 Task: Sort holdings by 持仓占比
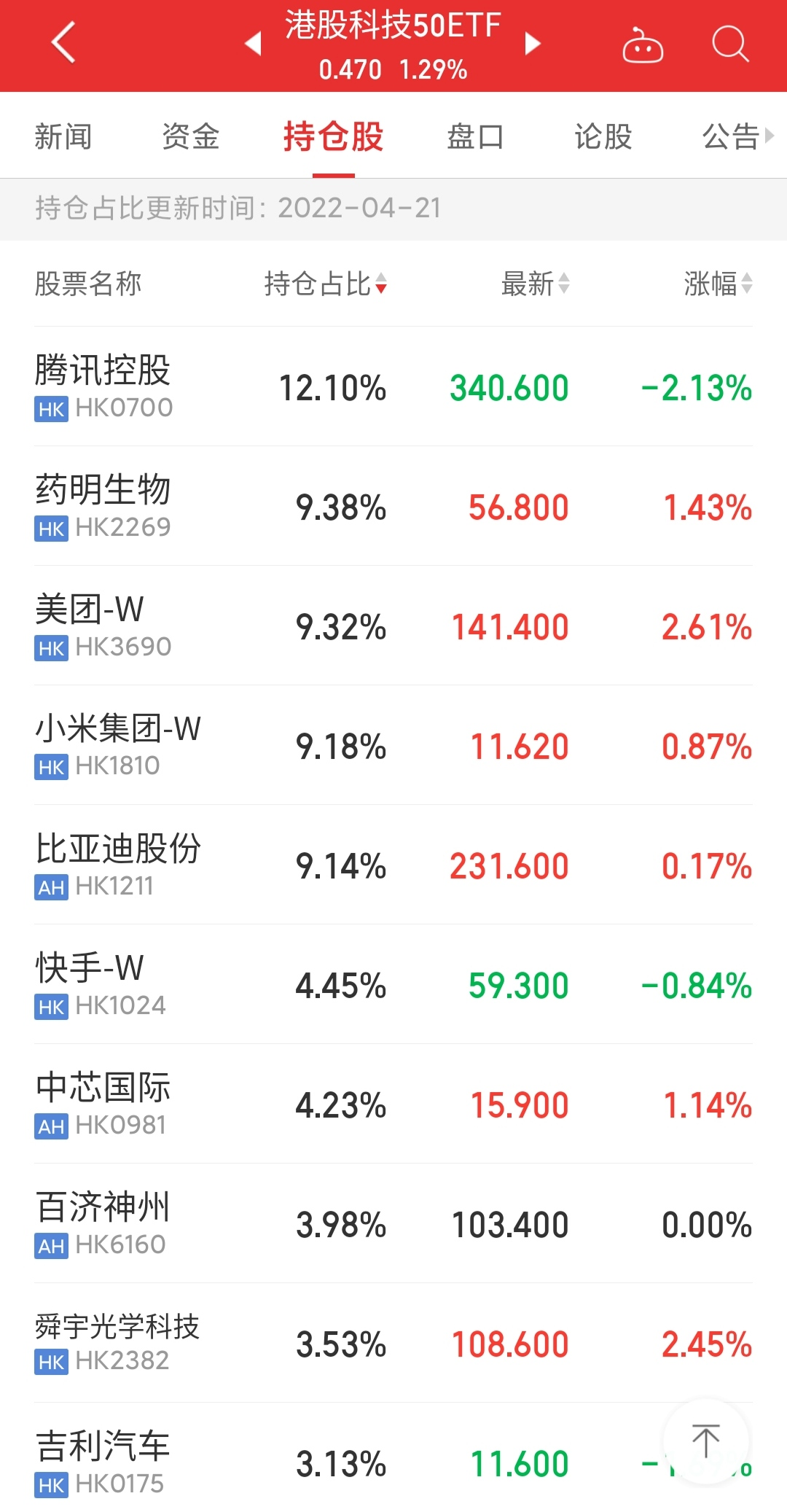point(325,284)
